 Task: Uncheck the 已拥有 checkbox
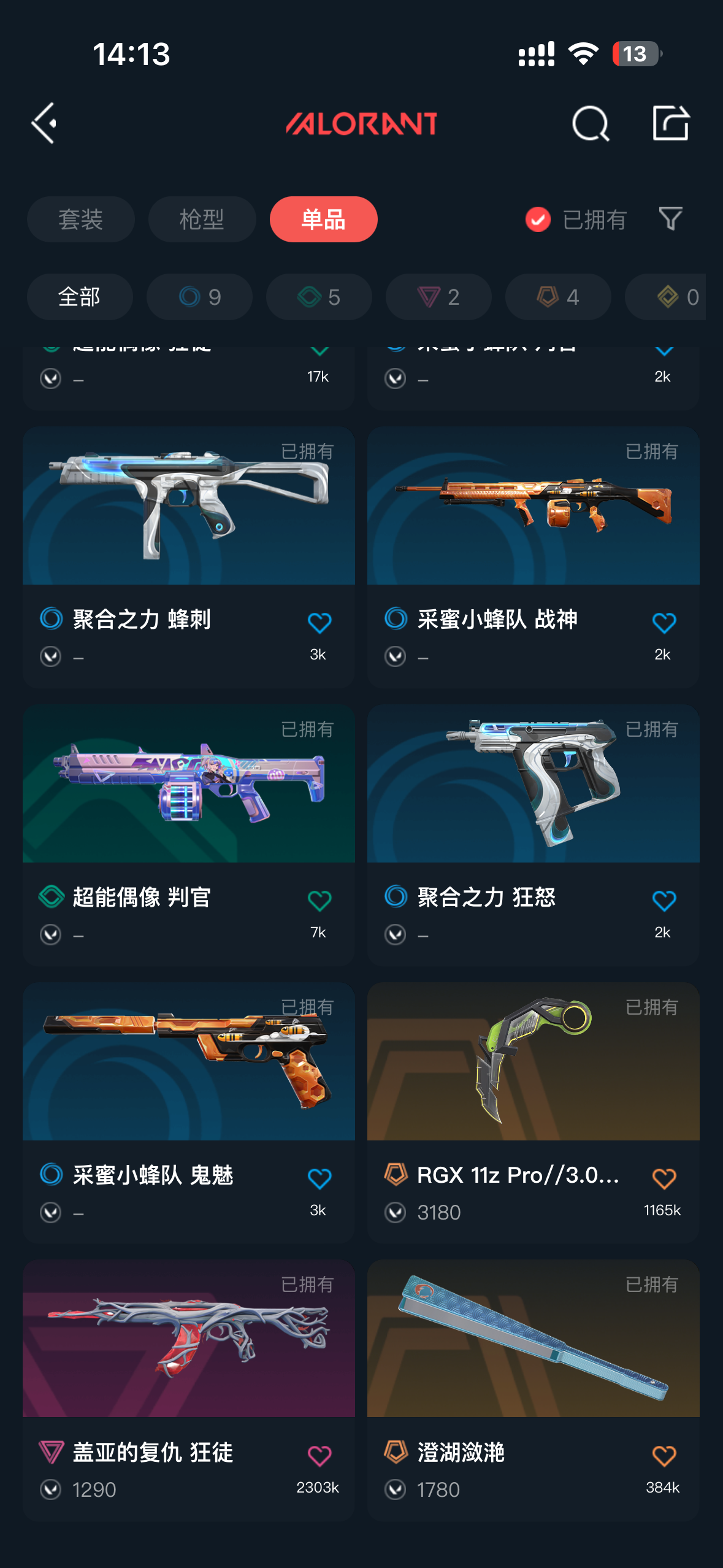pos(538,219)
